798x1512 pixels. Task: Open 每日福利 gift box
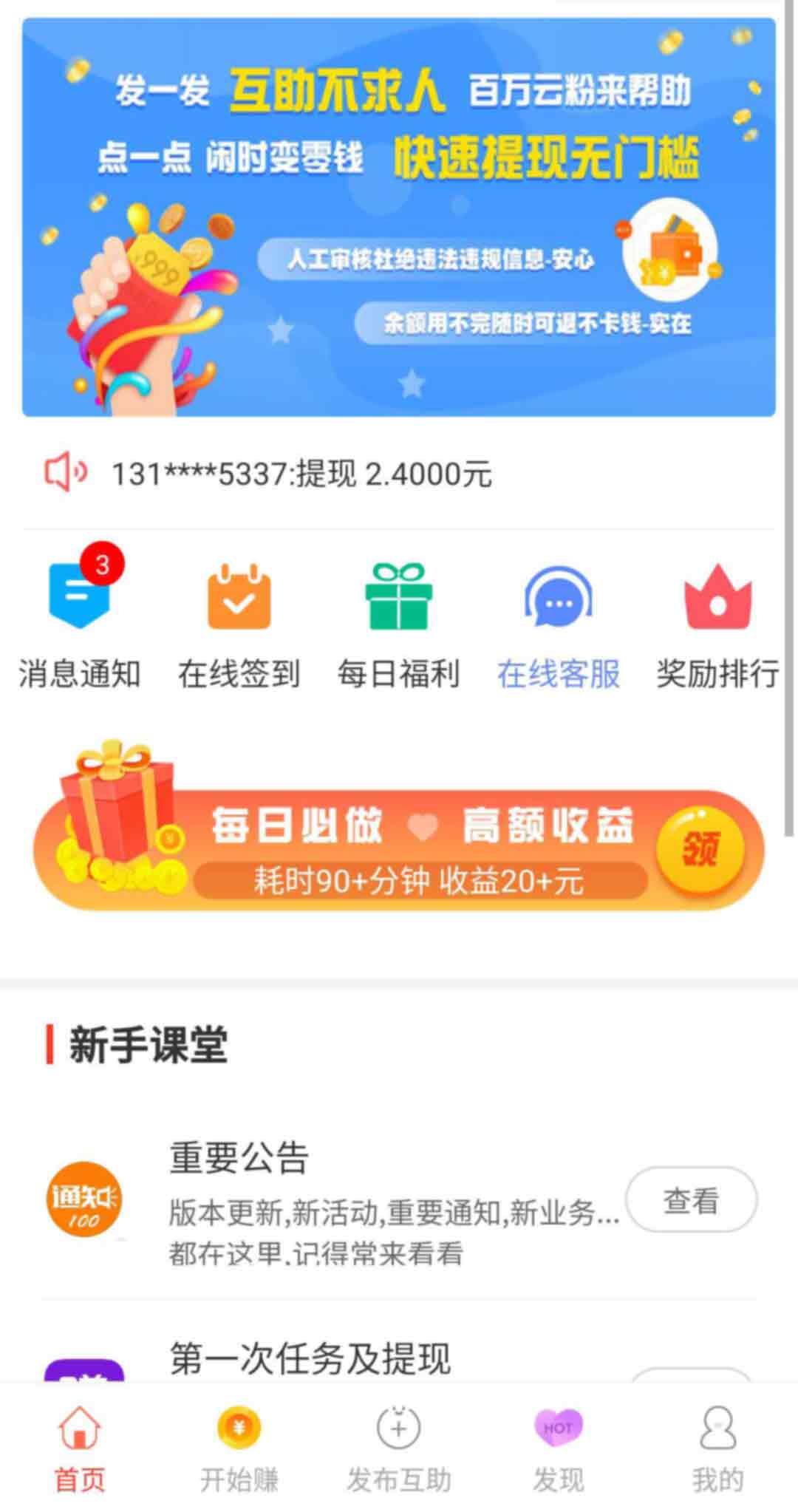(398, 596)
